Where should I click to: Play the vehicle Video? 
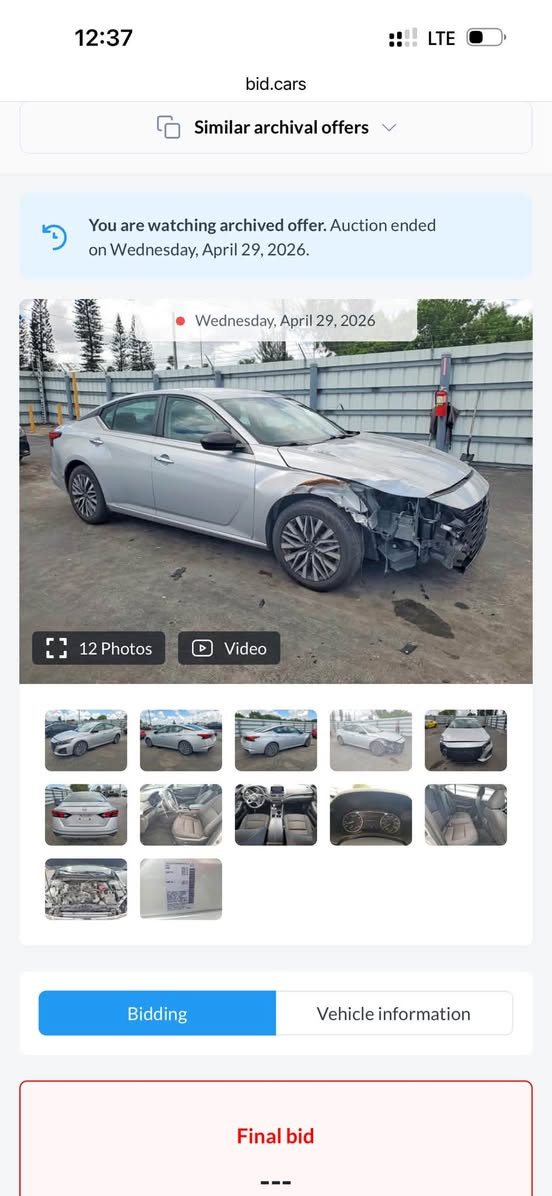229,648
